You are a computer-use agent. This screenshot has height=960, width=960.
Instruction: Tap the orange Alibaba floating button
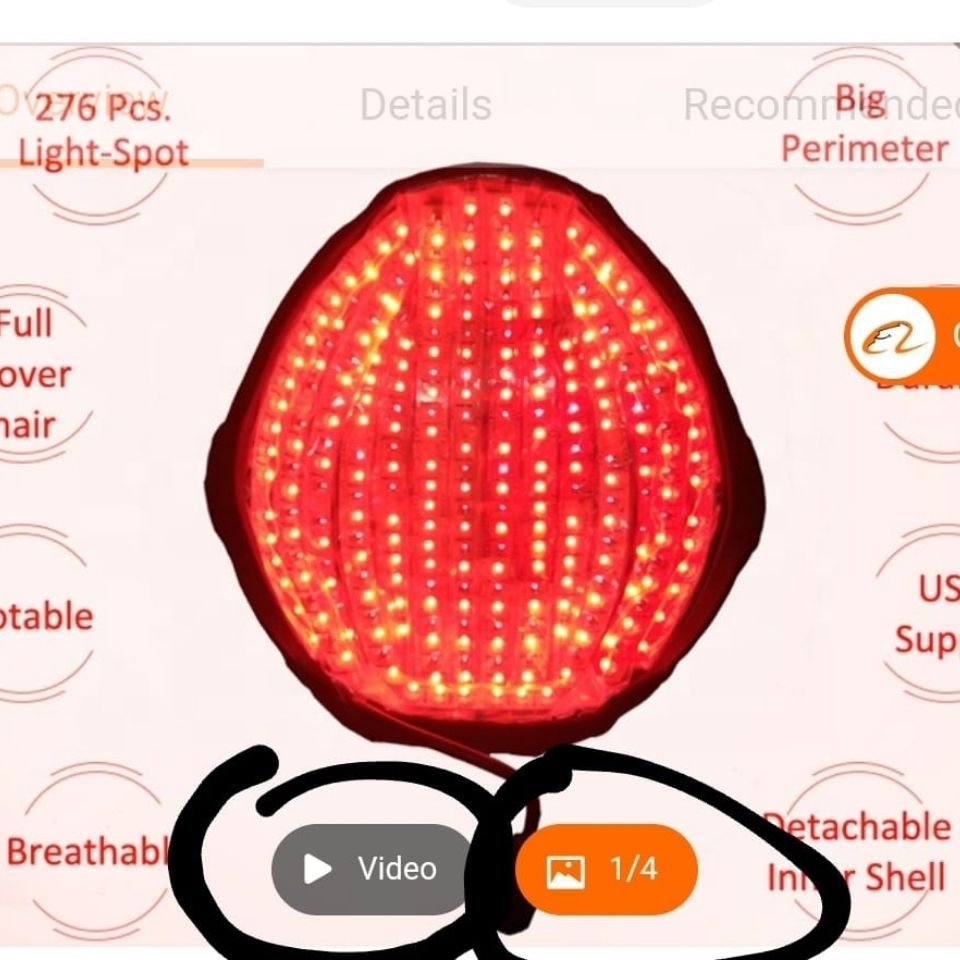point(902,336)
